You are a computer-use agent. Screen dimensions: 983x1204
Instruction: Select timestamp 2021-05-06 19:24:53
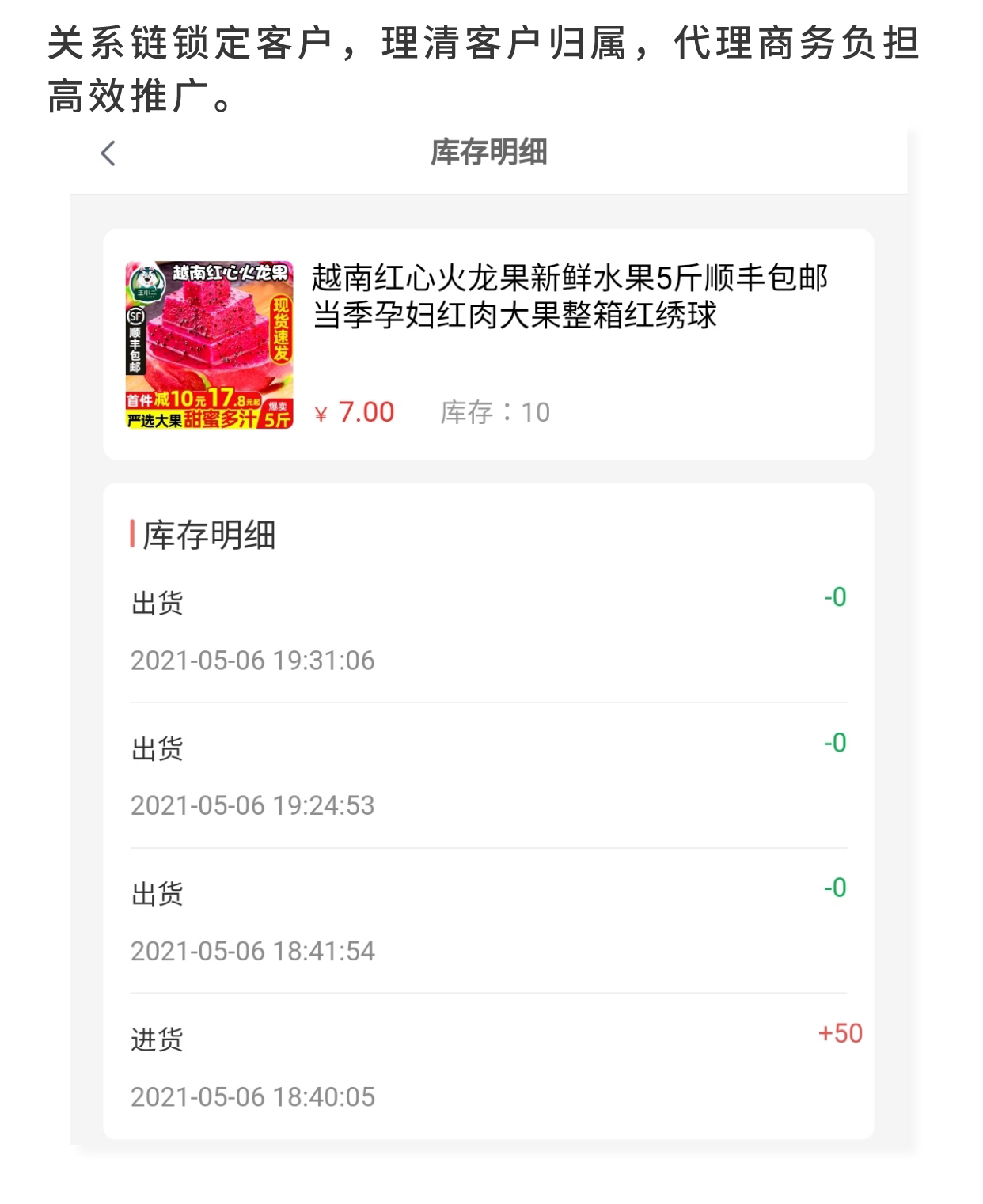[x=254, y=807]
